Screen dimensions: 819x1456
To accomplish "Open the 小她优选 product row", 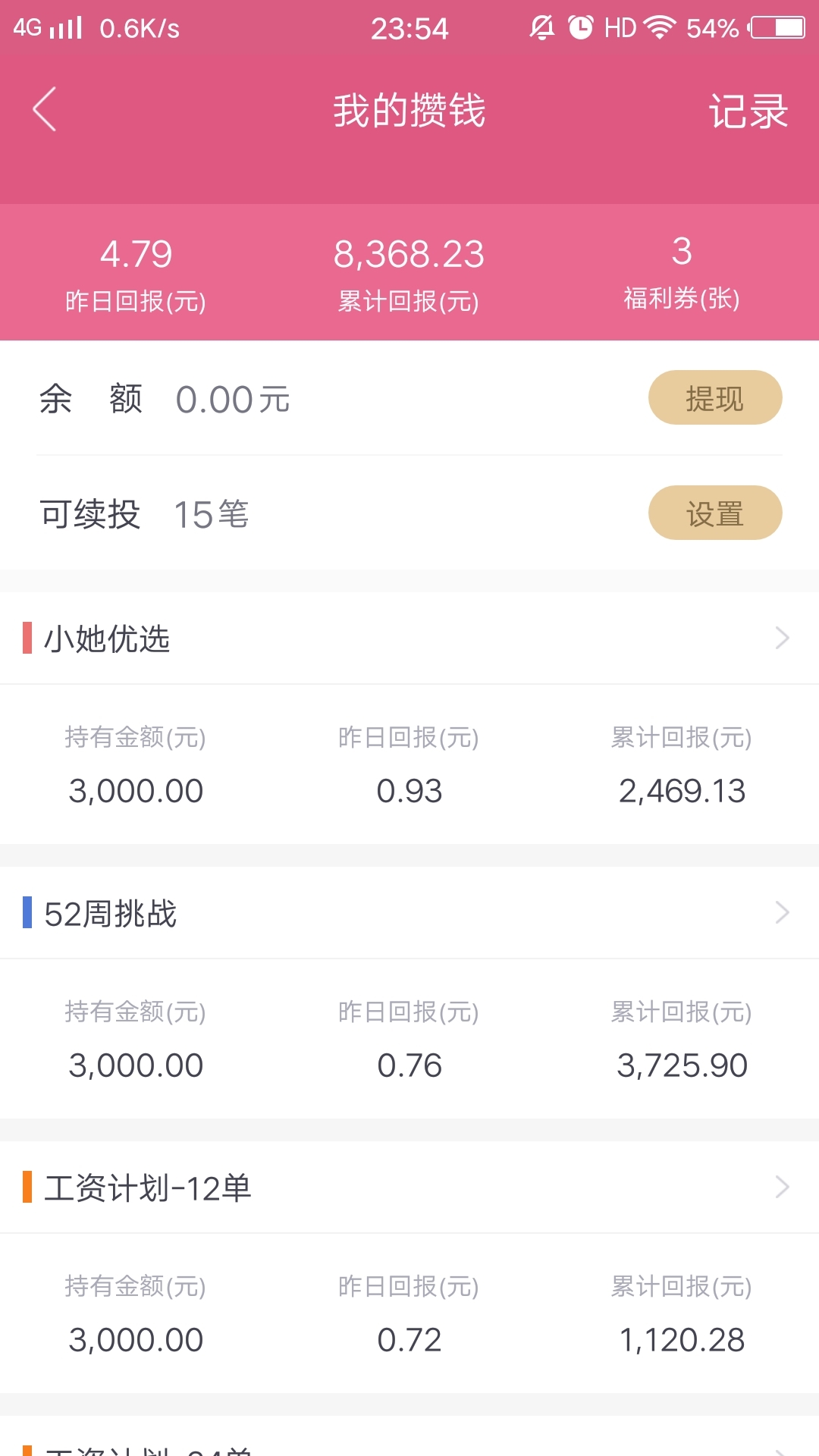I will click(x=409, y=639).
